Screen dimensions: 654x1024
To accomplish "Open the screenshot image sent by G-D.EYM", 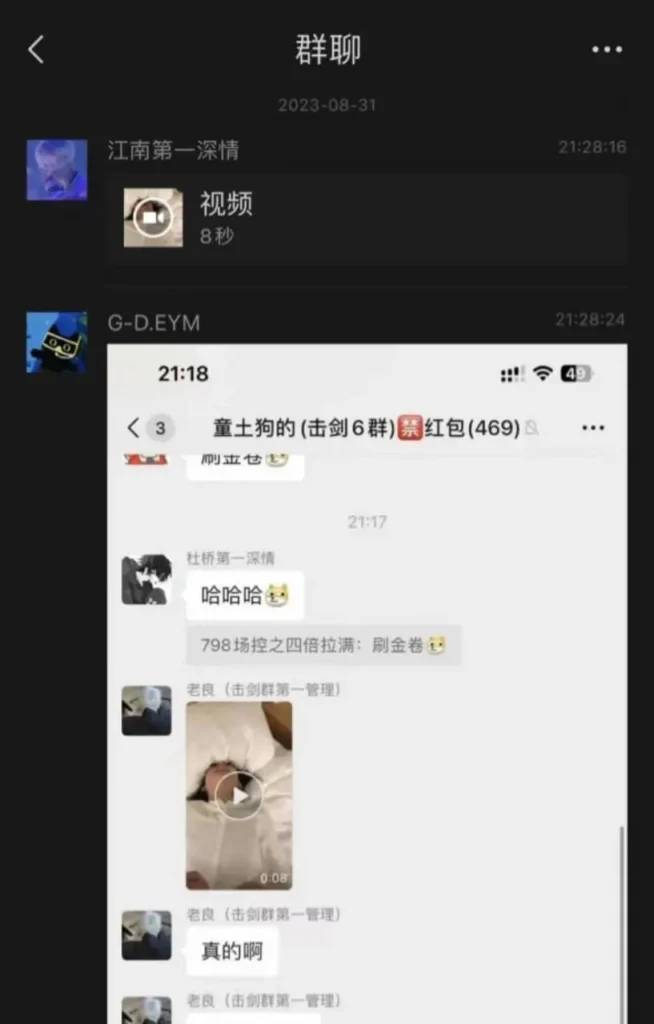I will coord(367,680).
